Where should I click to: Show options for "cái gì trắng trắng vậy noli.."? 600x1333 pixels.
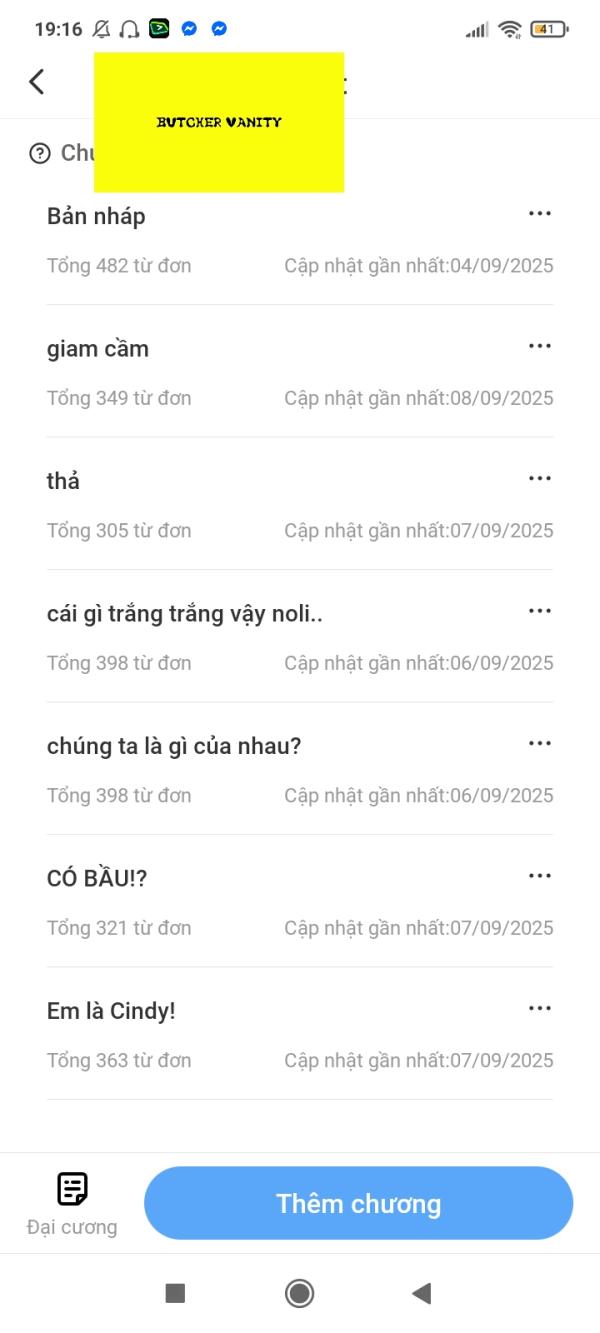pos(540,611)
